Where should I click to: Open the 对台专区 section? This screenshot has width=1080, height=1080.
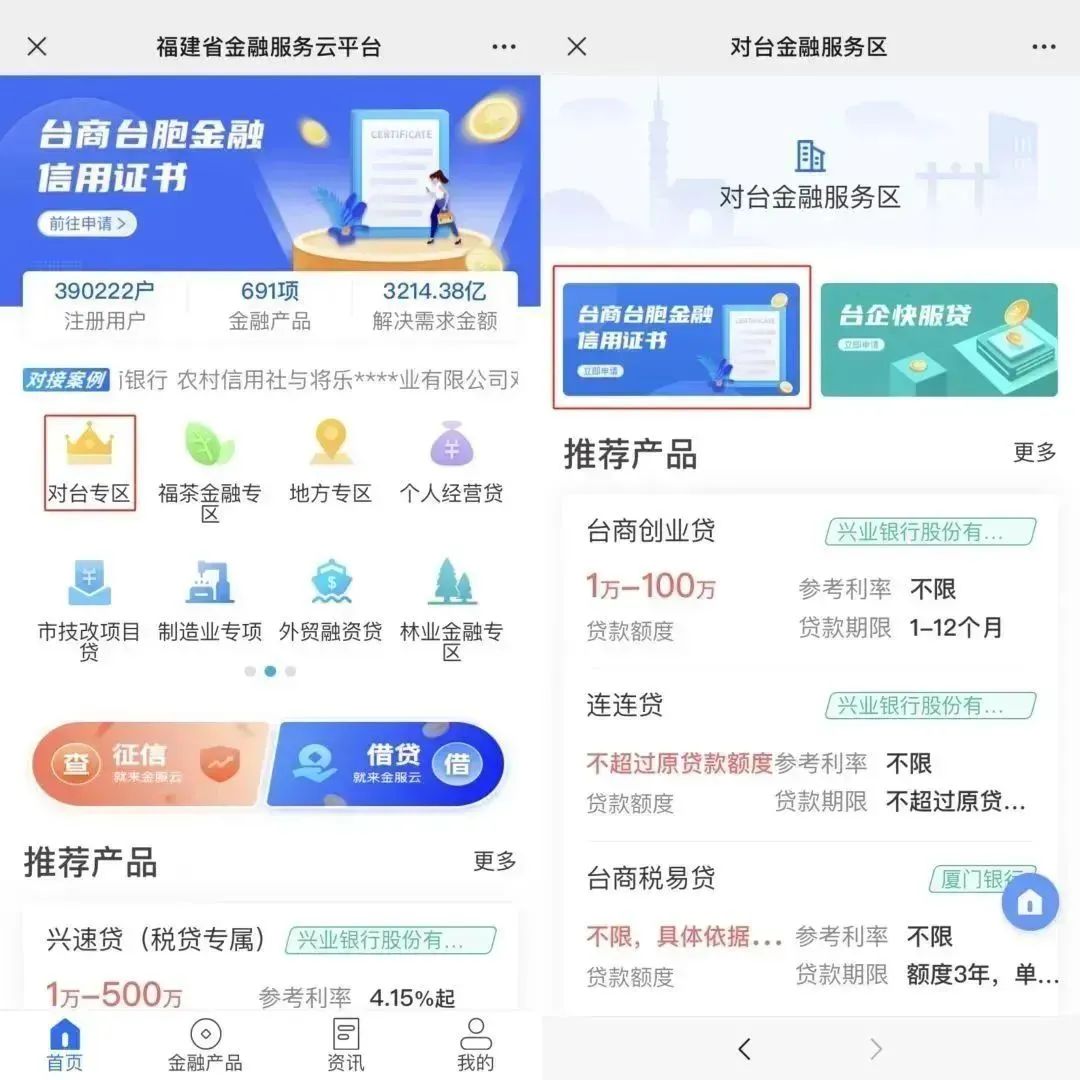90,462
